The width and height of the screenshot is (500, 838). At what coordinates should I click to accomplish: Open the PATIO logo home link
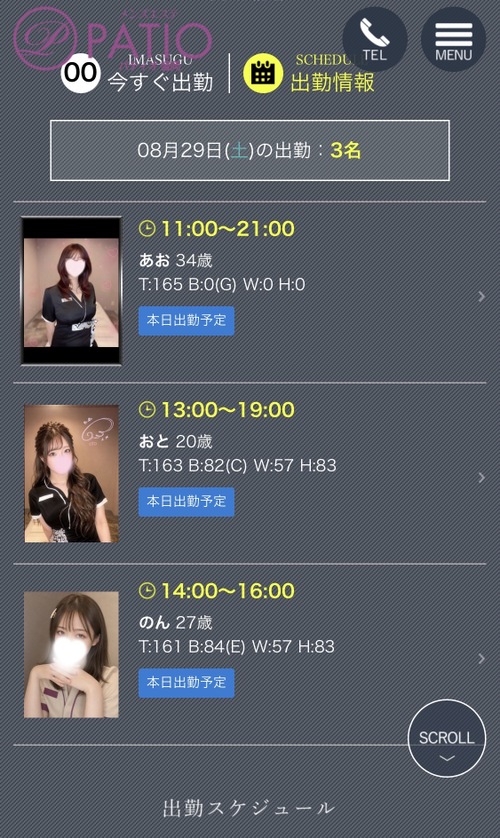(x=113, y=38)
